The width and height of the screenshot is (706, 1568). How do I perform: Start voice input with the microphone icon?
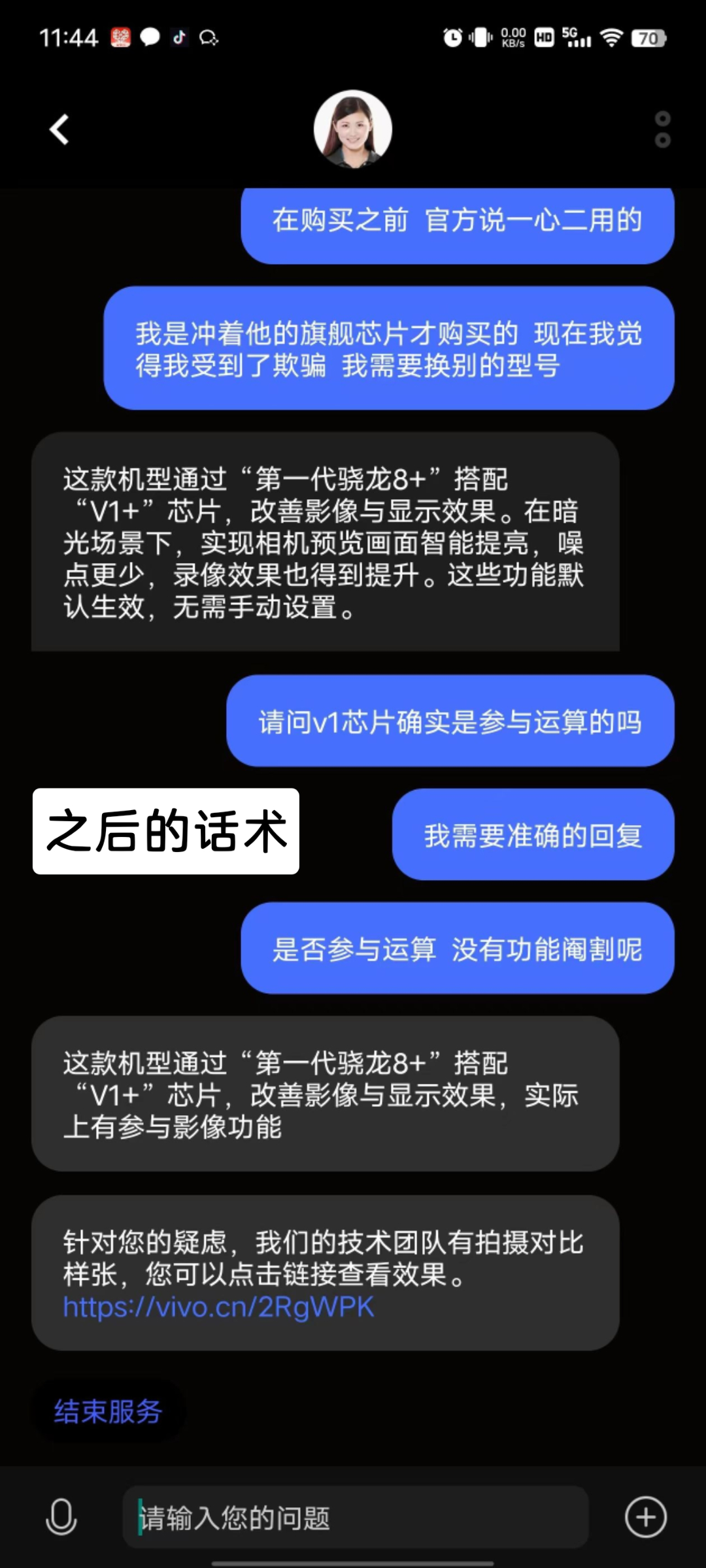[61, 1517]
